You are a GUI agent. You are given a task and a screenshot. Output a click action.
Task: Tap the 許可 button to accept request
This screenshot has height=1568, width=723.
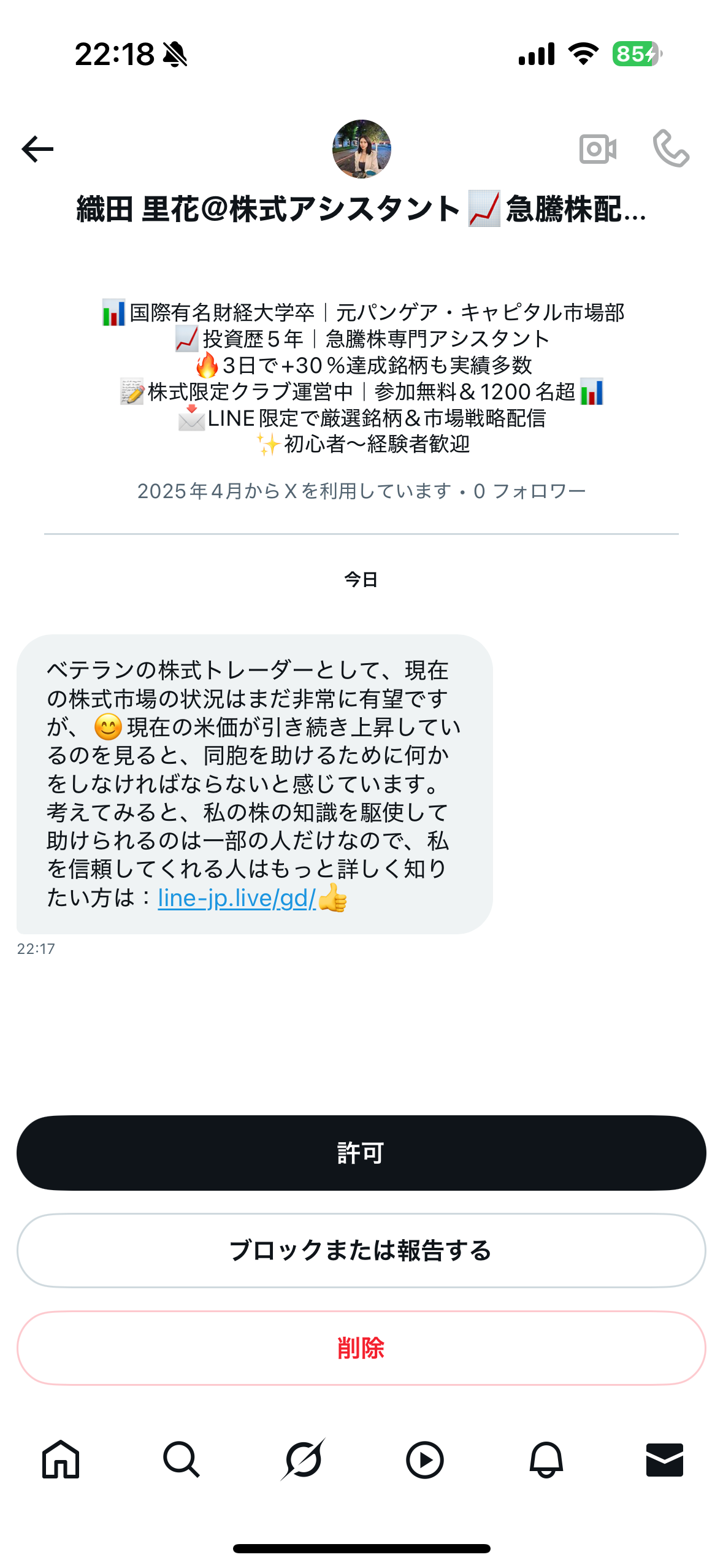click(x=361, y=1153)
